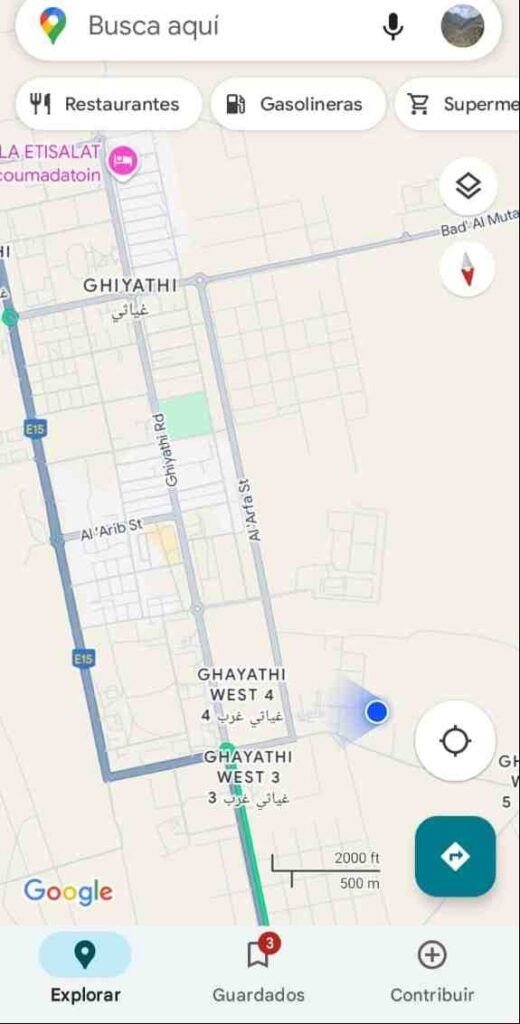This screenshot has width=520, height=1024.
Task: Center map on my location
Action: tap(455, 741)
